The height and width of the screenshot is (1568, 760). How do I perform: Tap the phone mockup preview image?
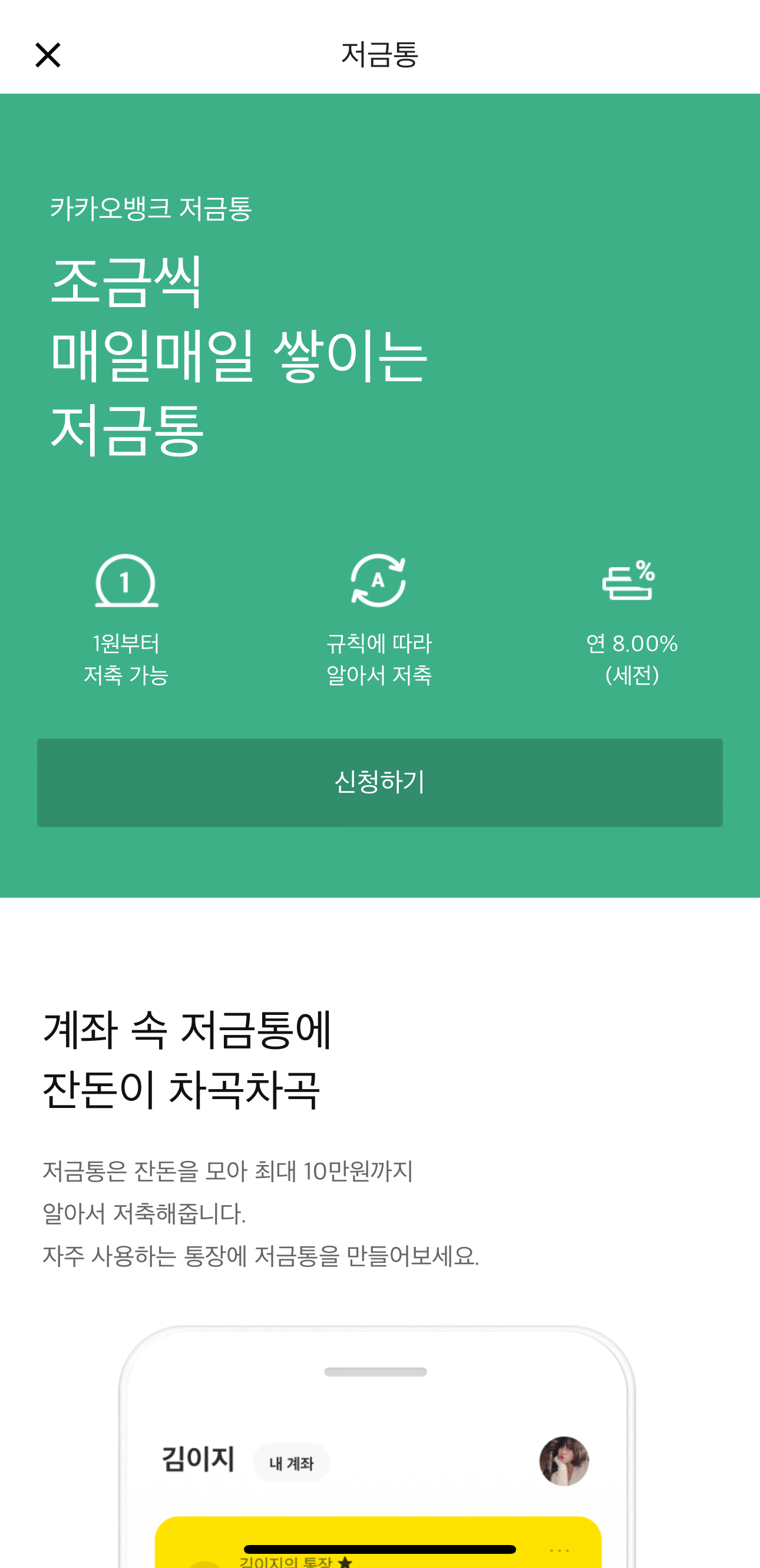pos(378,1430)
